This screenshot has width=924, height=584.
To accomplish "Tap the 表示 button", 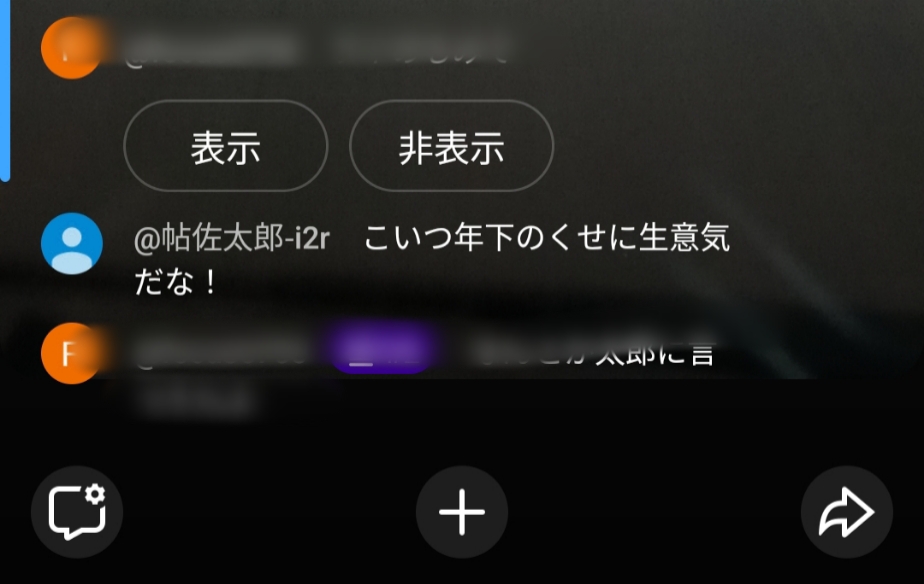I will click(x=225, y=146).
